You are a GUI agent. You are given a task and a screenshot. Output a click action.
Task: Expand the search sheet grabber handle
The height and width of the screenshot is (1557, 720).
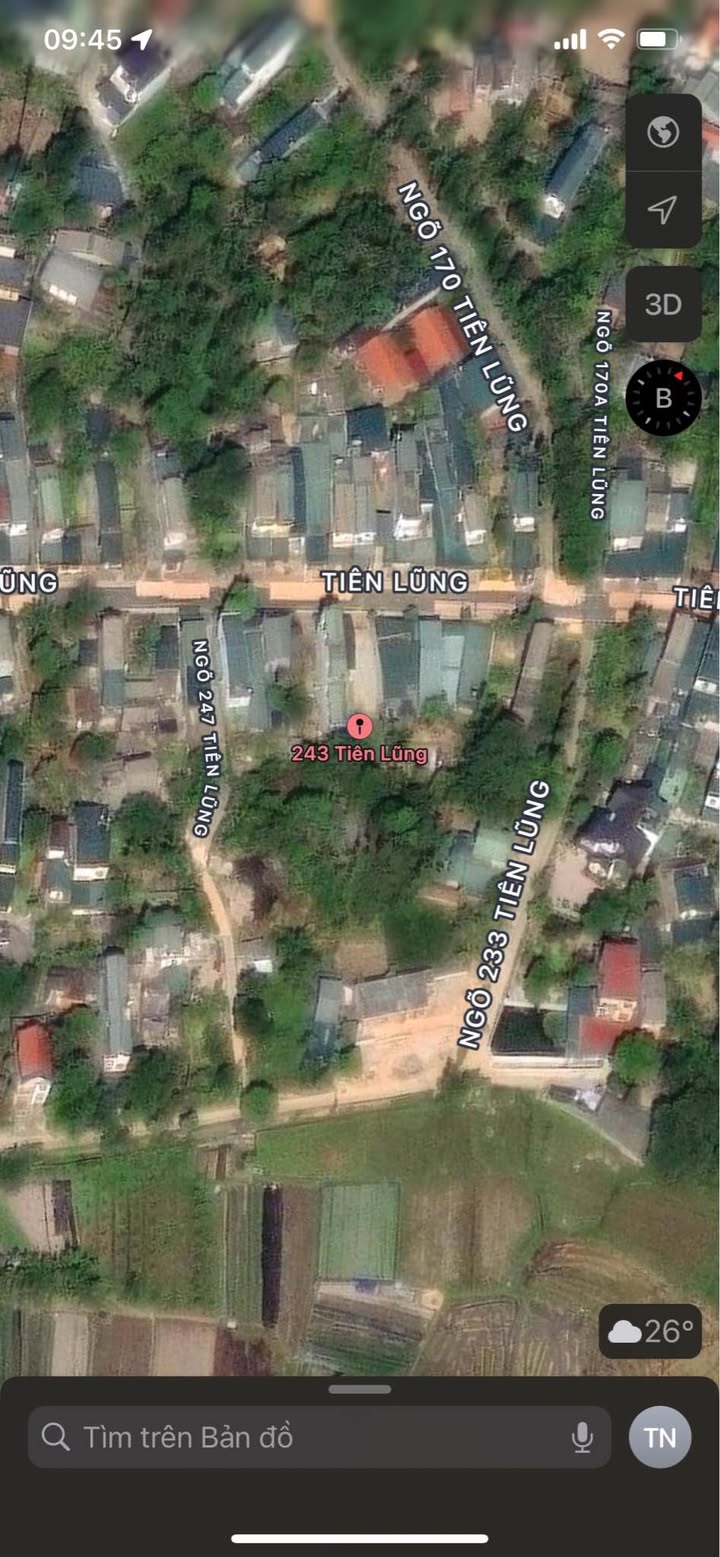click(360, 1389)
